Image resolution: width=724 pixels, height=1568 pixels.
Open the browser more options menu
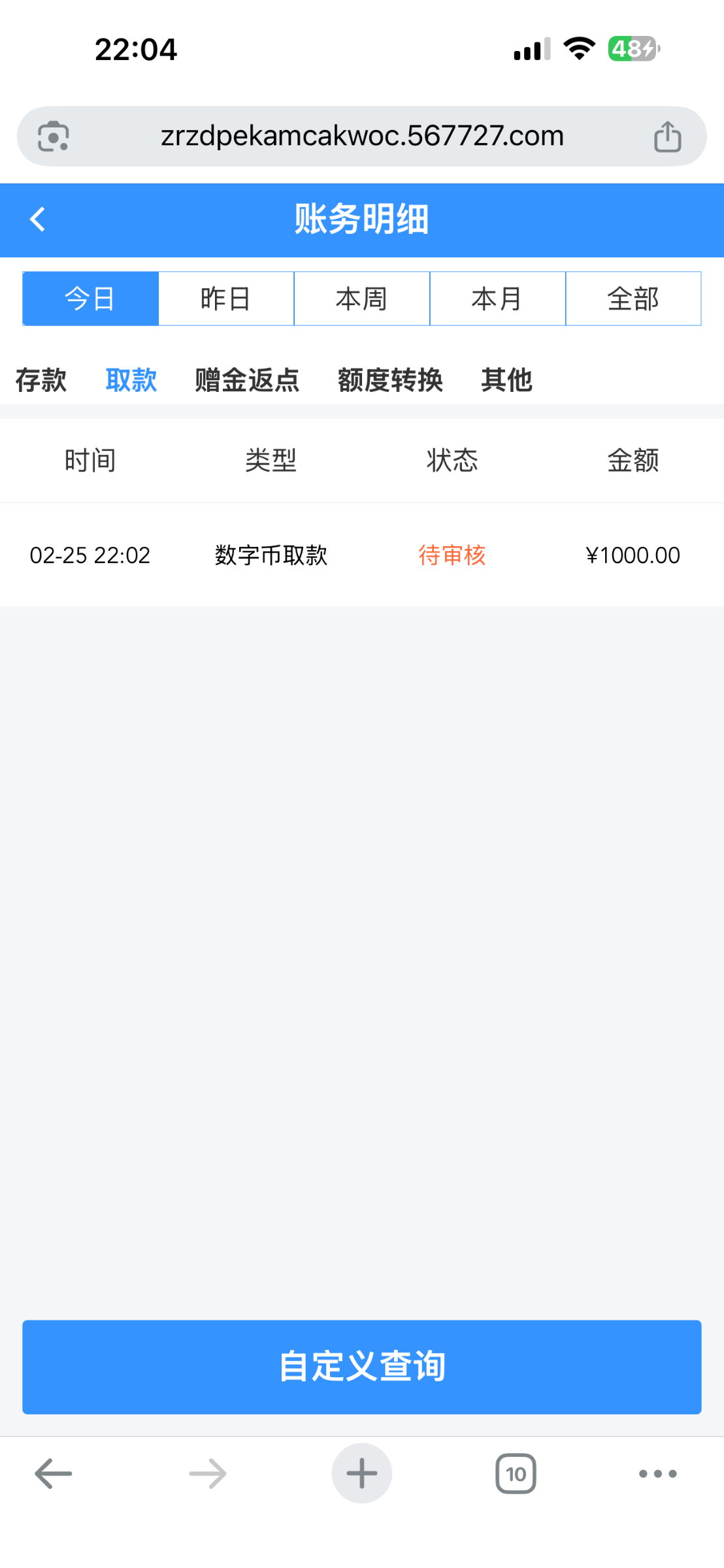point(659,1473)
